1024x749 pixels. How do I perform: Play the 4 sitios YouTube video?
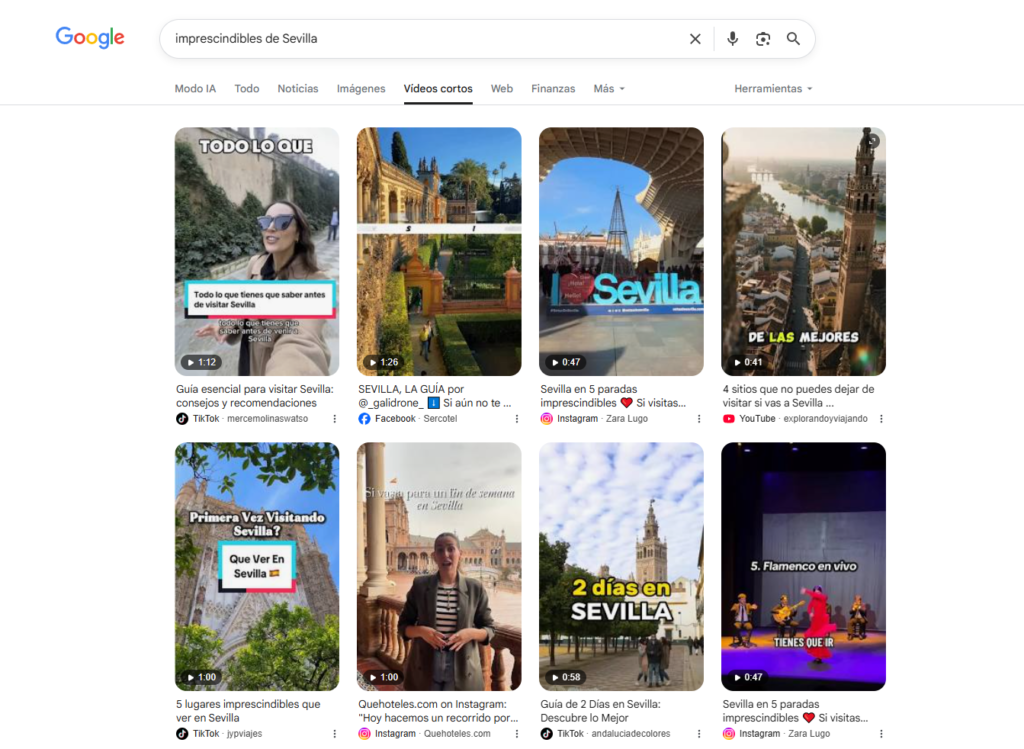pyautogui.click(x=803, y=251)
